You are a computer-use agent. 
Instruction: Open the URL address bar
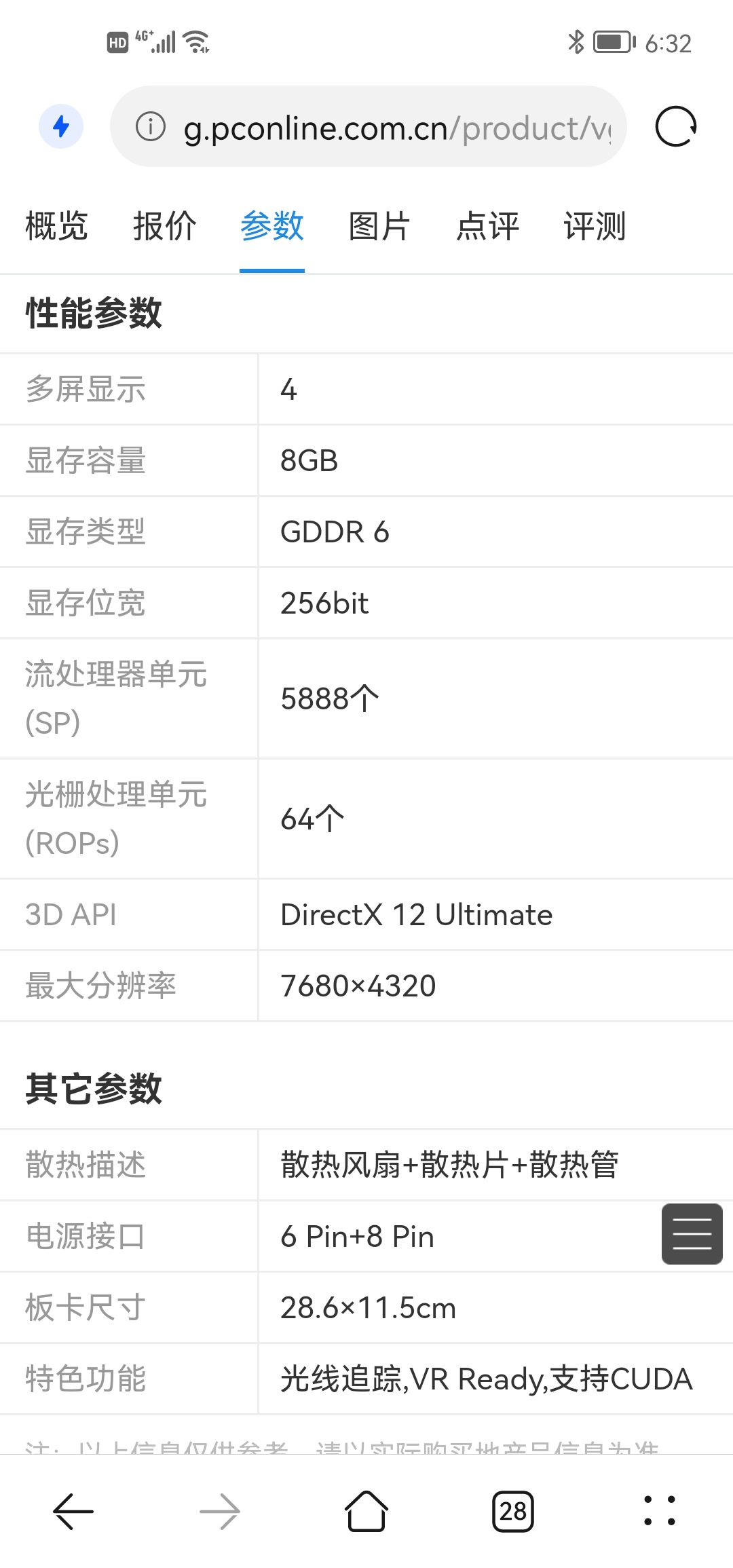click(x=396, y=128)
